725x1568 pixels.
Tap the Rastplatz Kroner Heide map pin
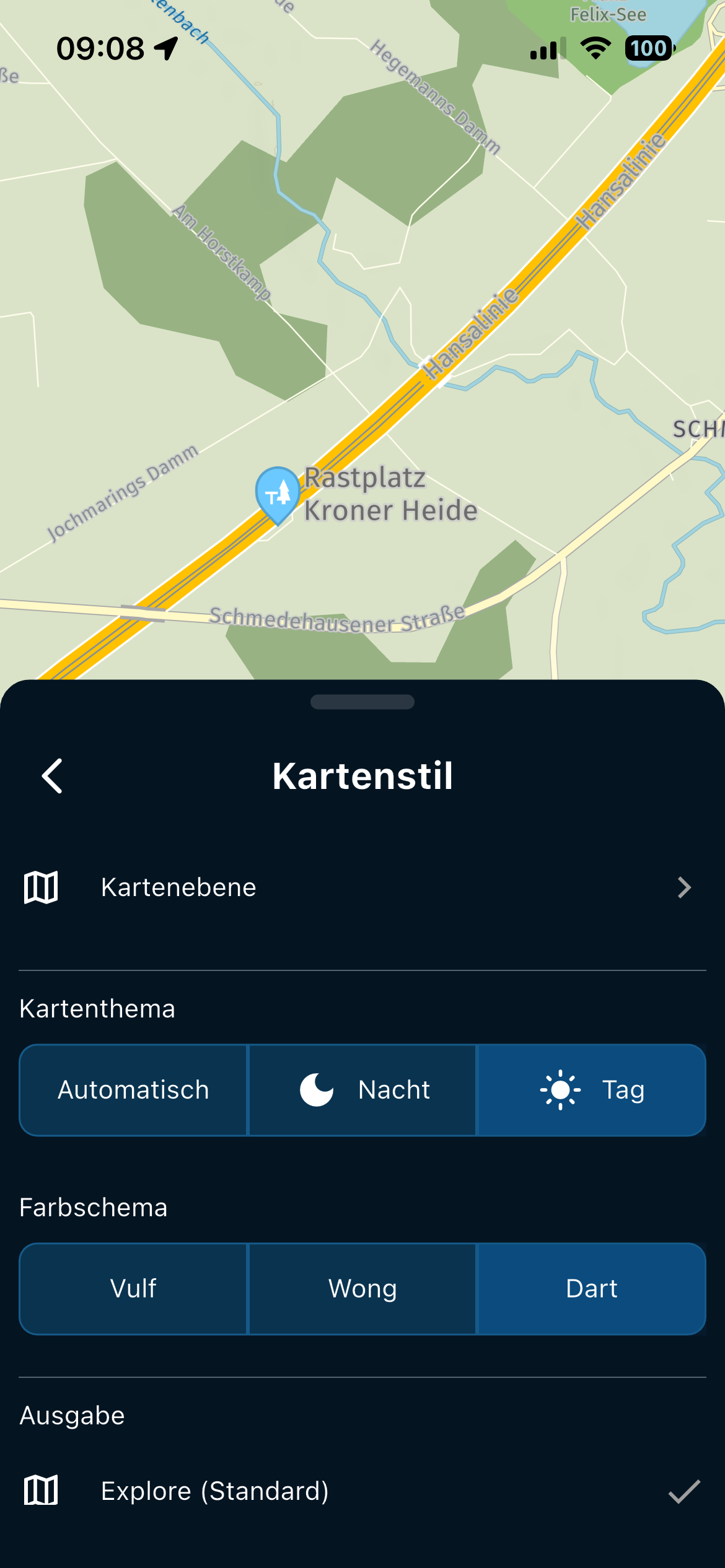pos(278,494)
